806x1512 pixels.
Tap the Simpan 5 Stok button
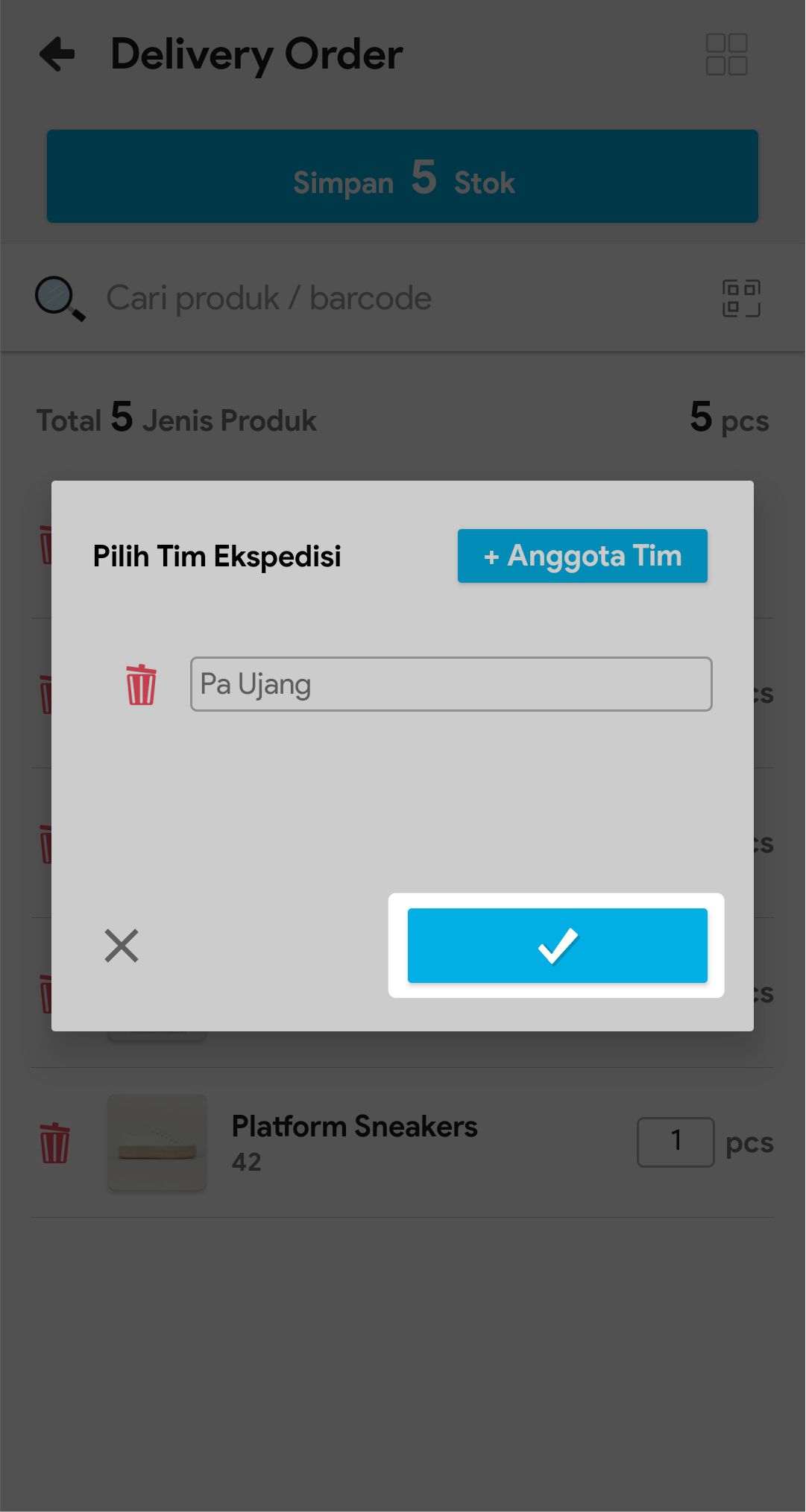click(x=403, y=177)
